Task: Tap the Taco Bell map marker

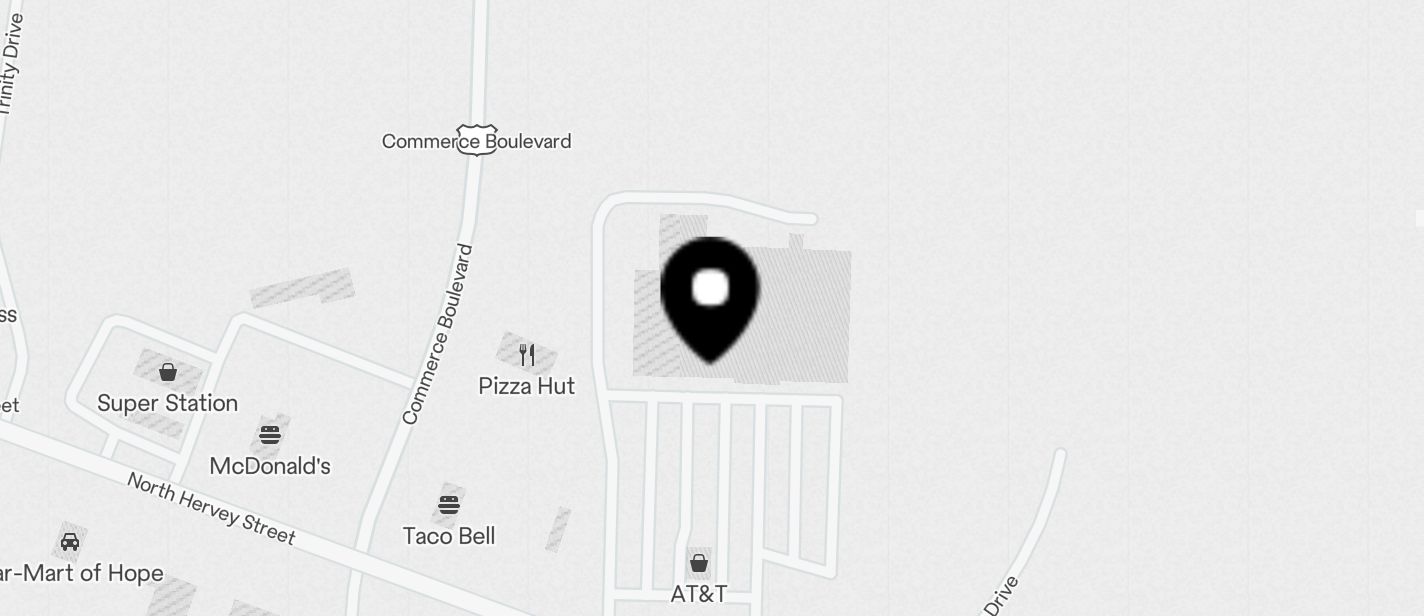Action: (x=449, y=504)
